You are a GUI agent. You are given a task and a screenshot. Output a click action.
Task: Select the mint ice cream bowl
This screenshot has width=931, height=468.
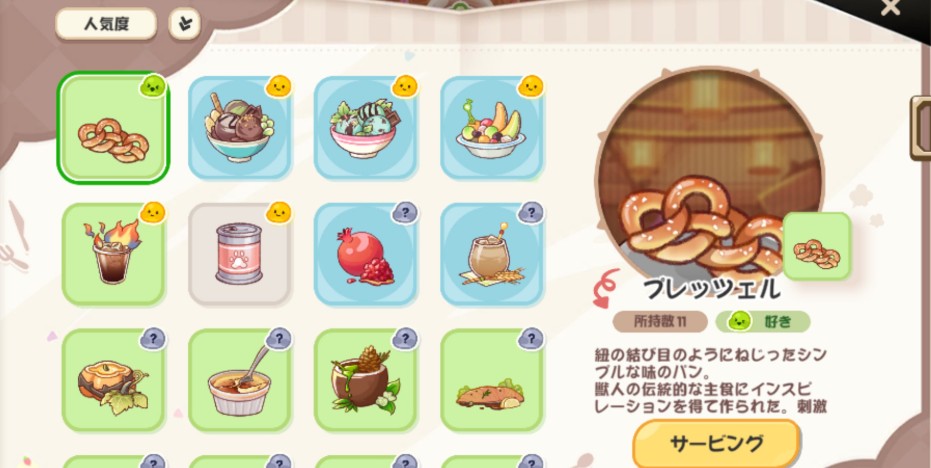[364, 128]
